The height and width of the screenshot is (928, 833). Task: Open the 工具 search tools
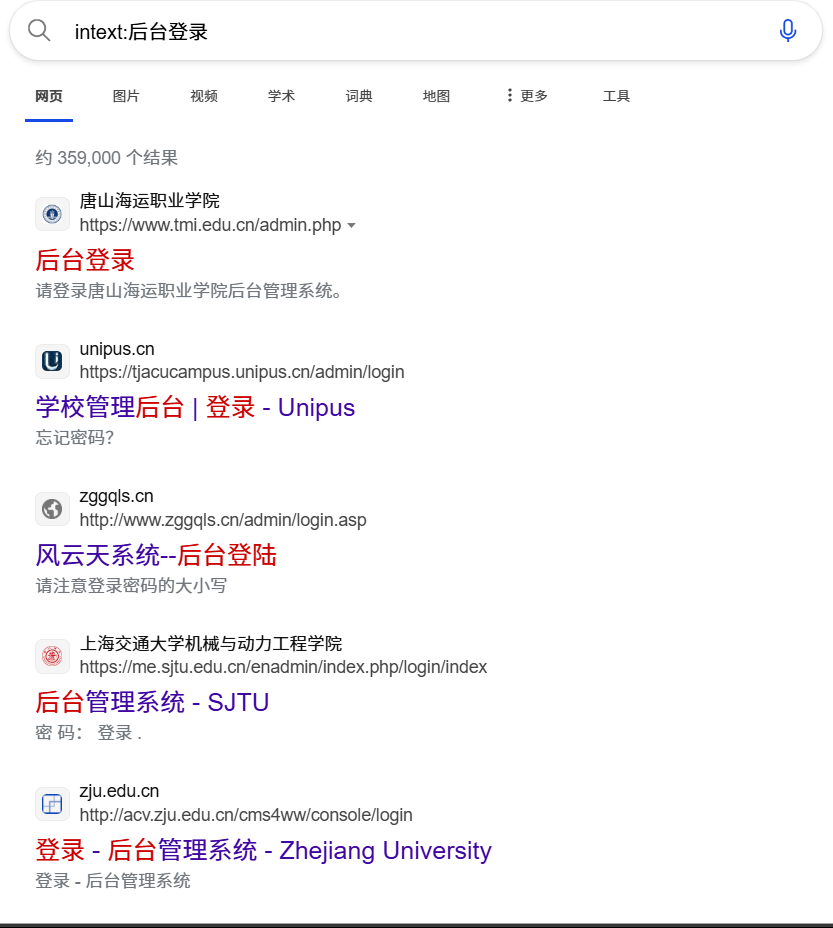pyautogui.click(x=616, y=96)
